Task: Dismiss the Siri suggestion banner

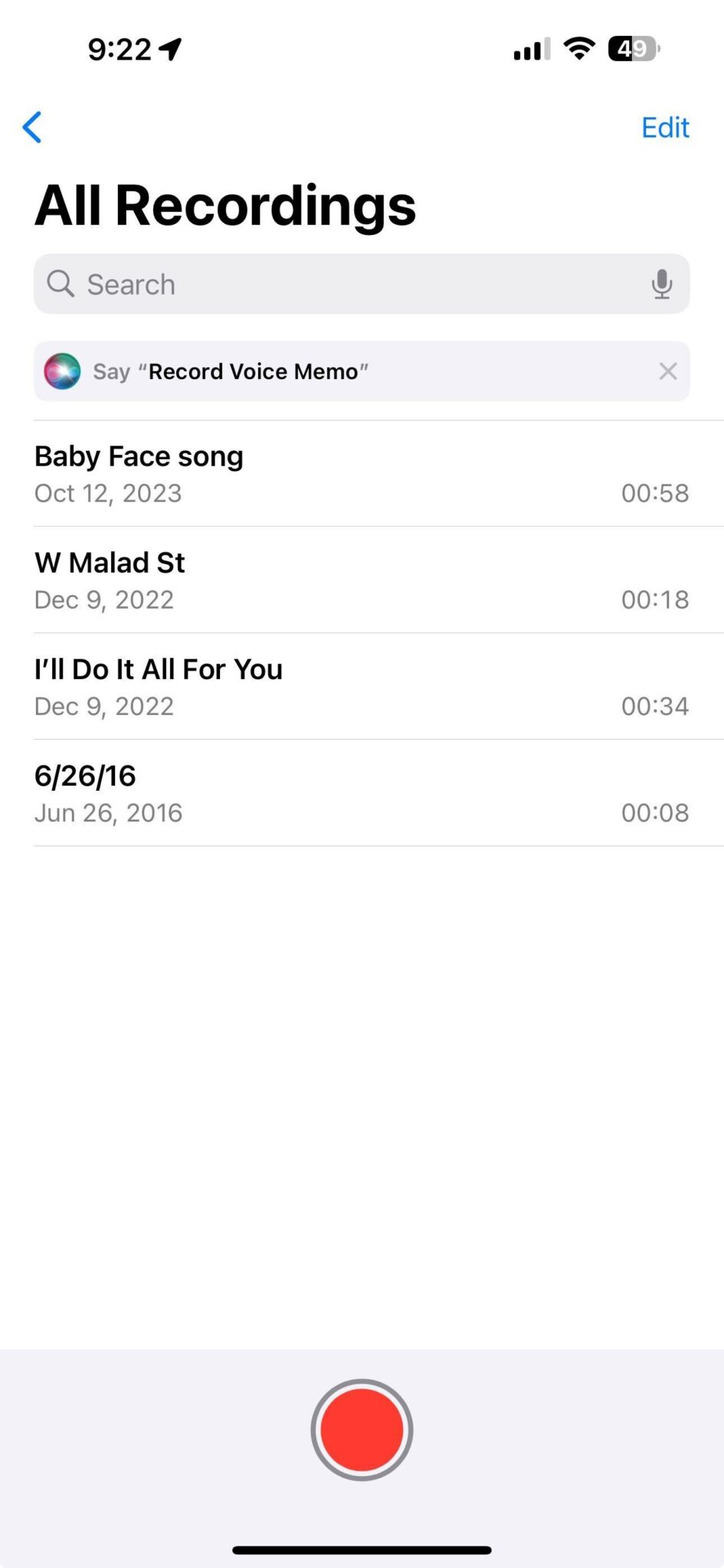Action: pos(667,371)
